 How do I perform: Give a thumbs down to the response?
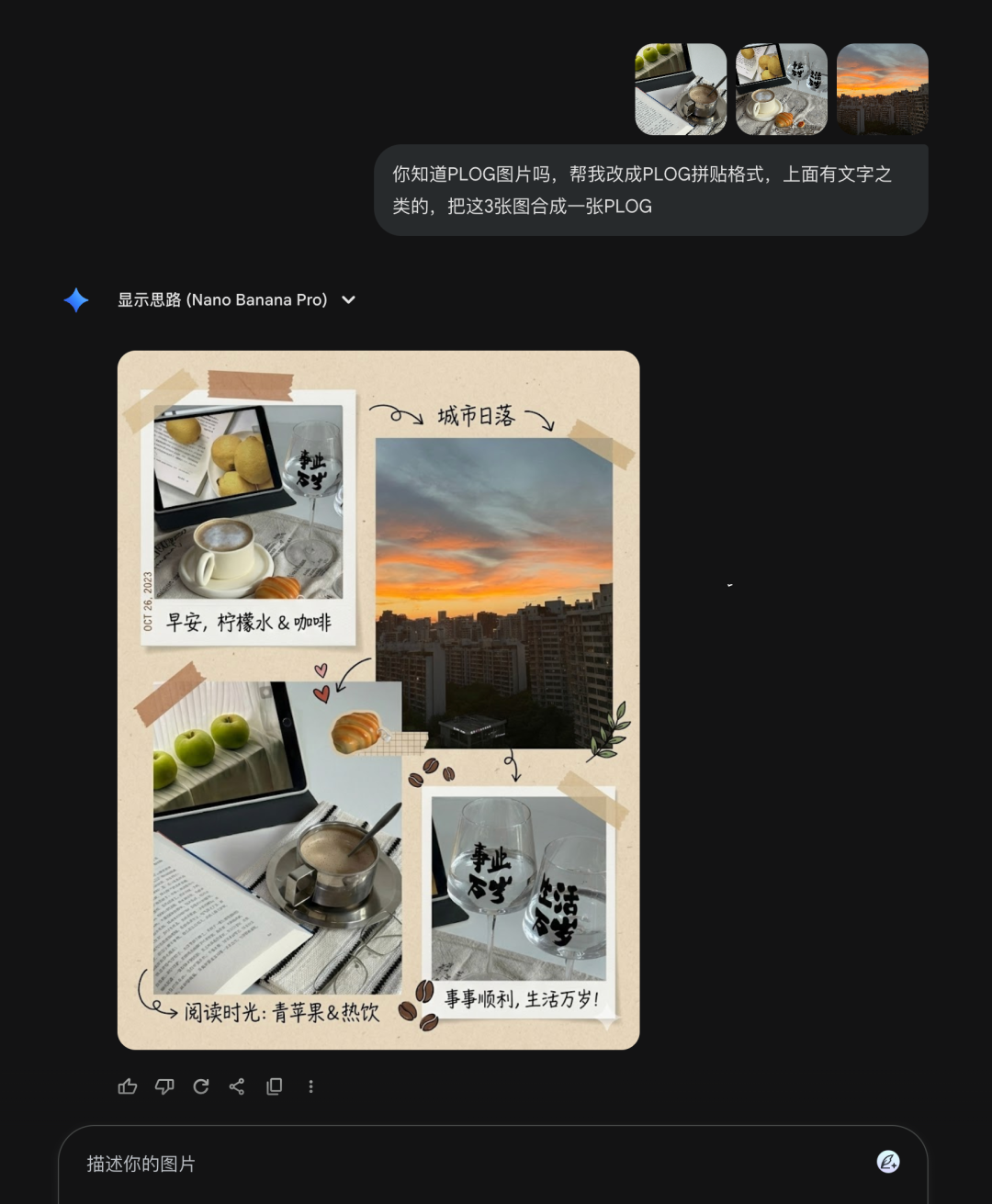pos(164,1086)
